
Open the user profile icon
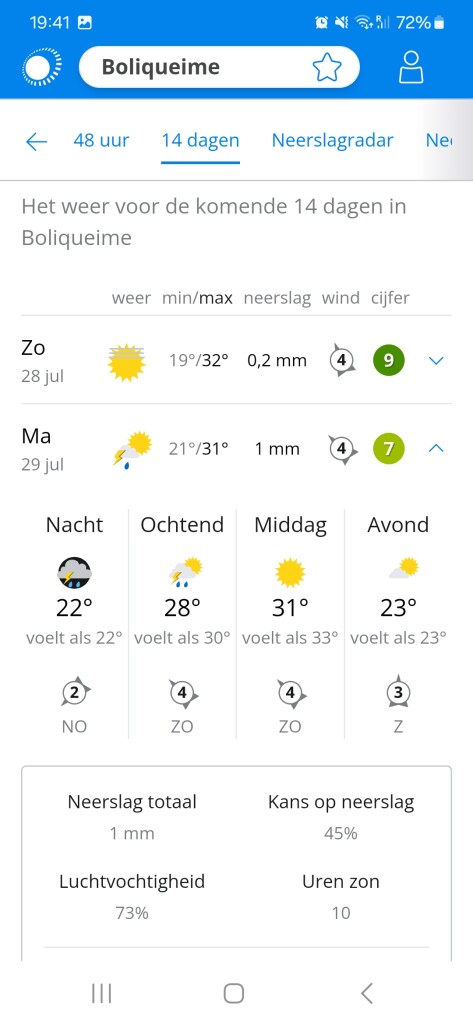coord(412,67)
